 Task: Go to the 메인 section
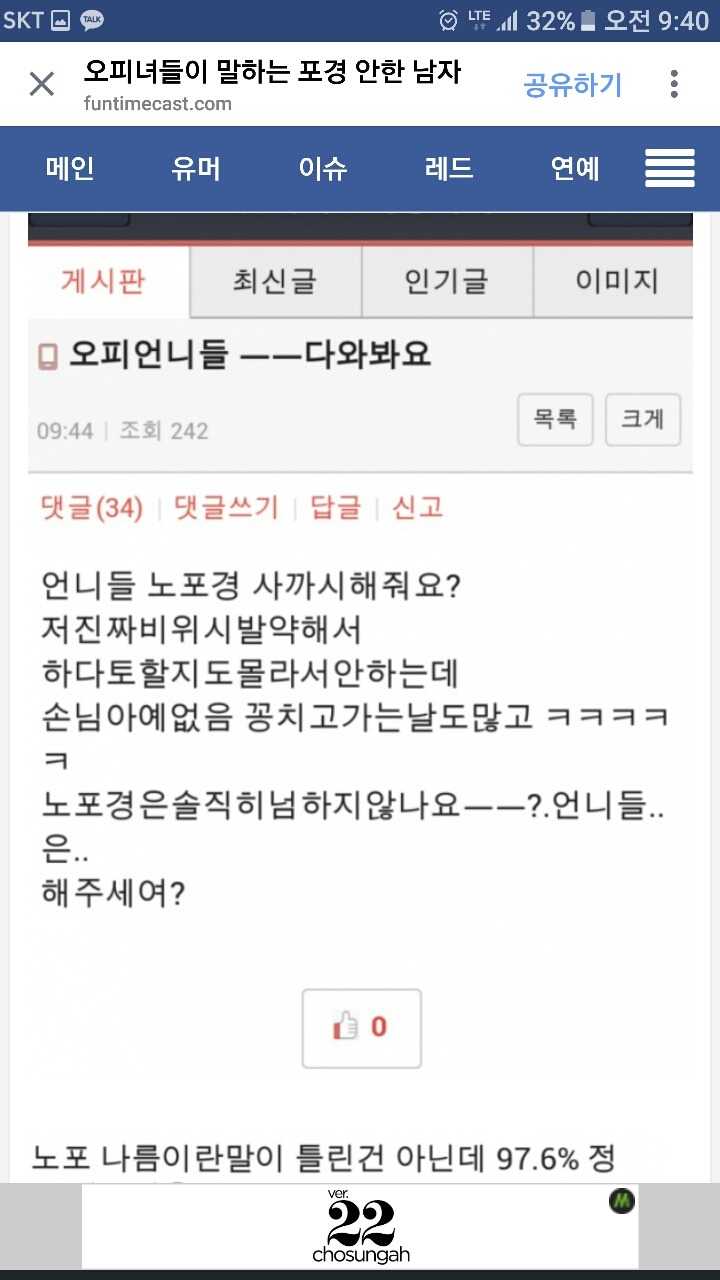pyautogui.click(x=70, y=168)
